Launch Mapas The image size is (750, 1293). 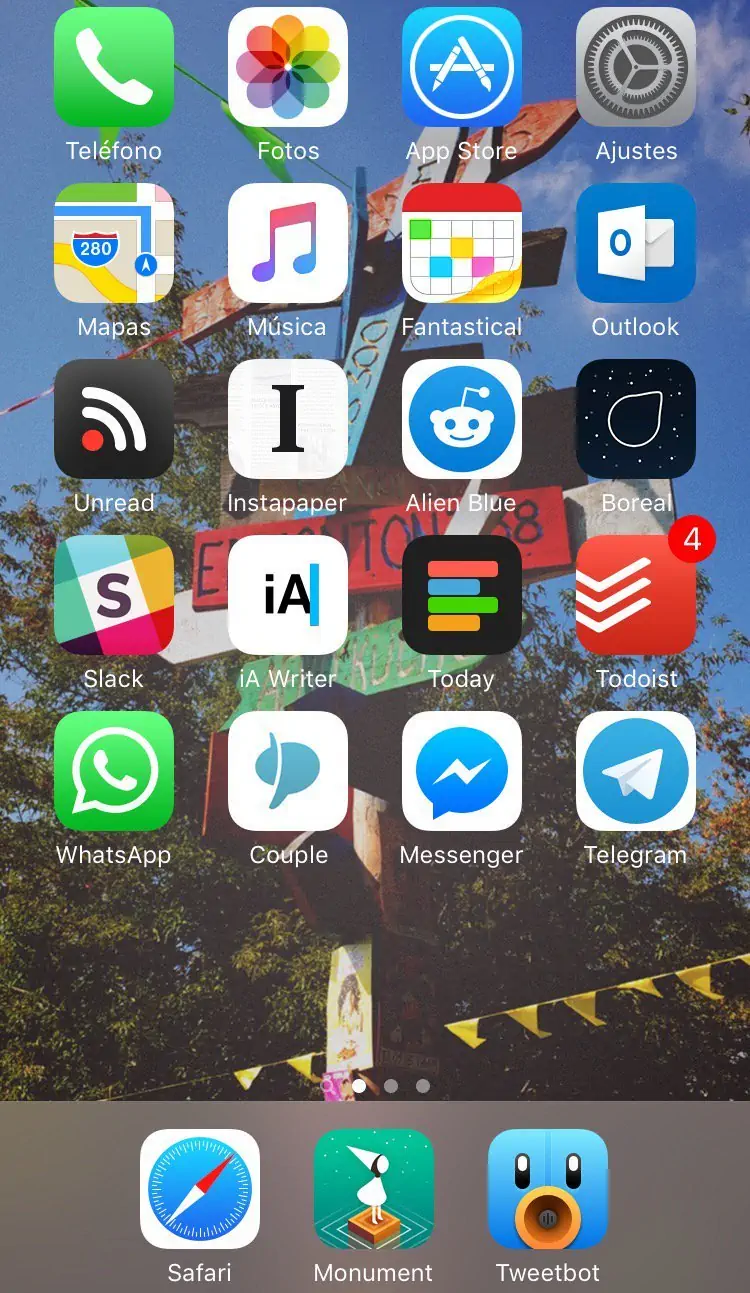[x=113, y=243]
